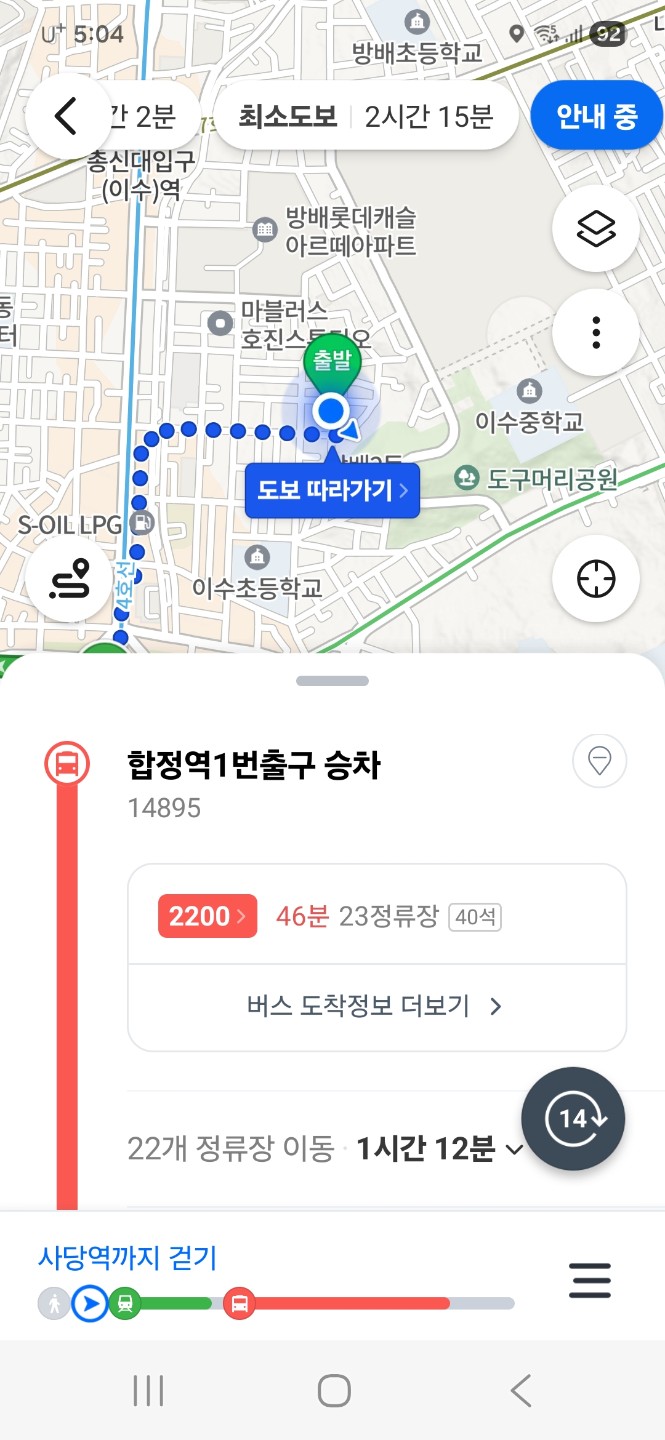
Task: Open the map layers selector
Action: click(596, 229)
